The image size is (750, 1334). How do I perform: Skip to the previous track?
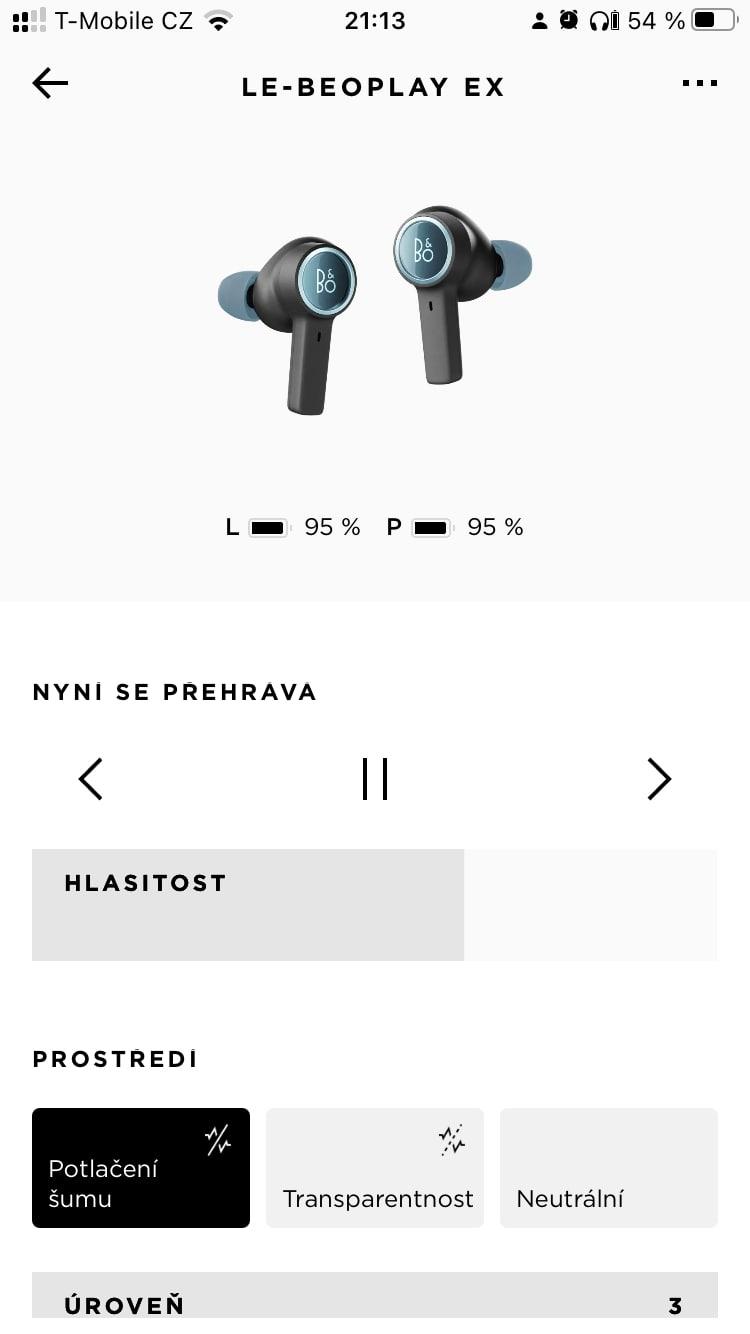(90, 779)
